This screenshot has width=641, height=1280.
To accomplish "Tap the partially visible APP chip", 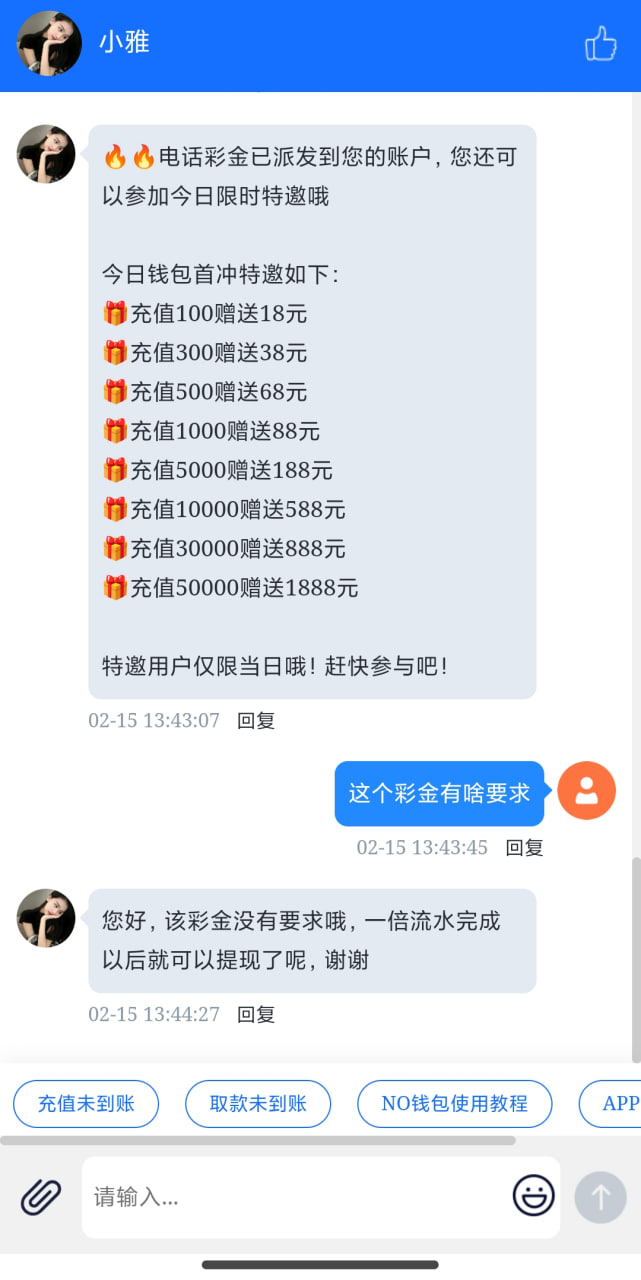I will coord(612,1104).
